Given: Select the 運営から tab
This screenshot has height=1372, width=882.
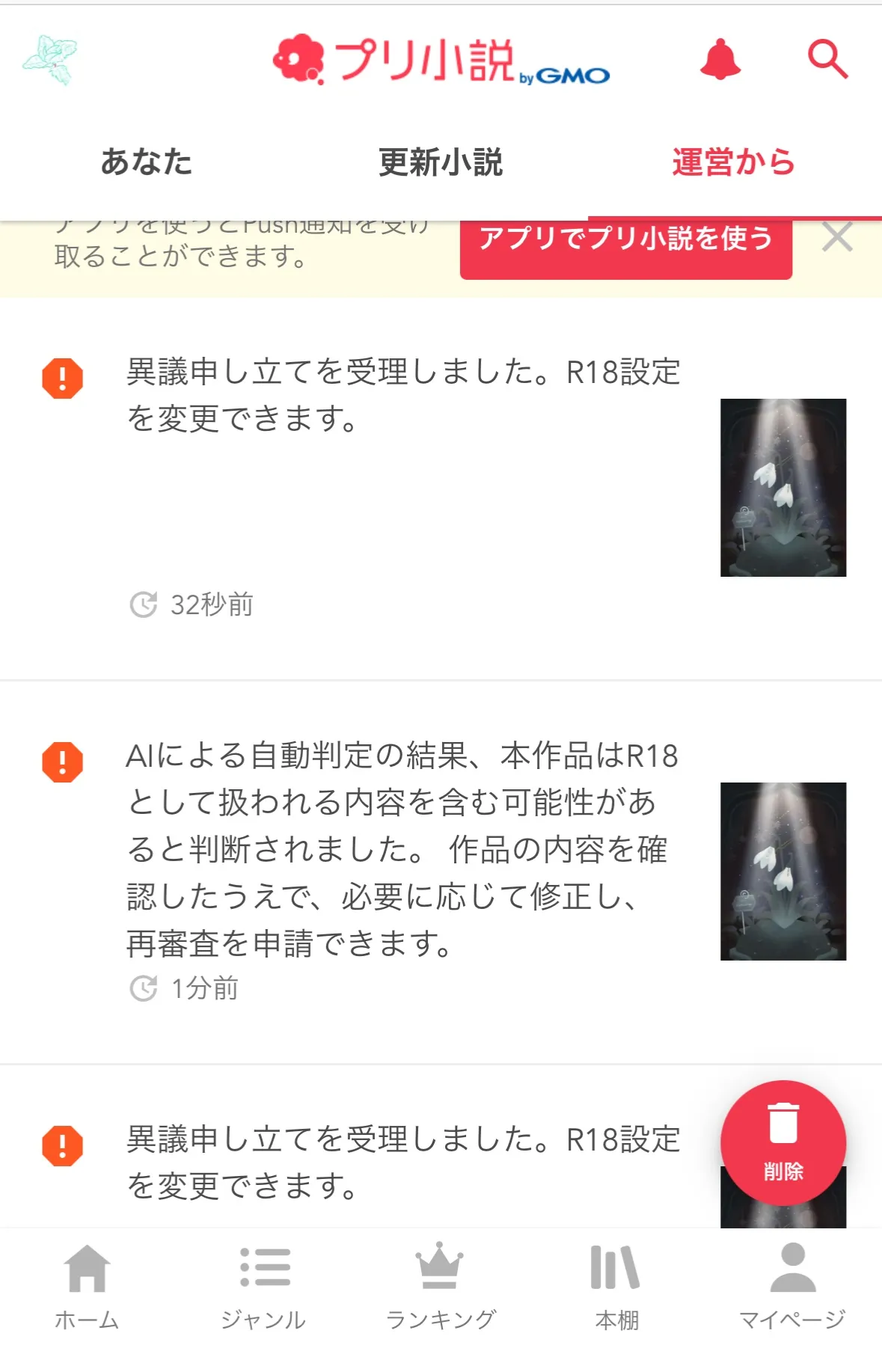Looking at the screenshot, I should pos(733,162).
